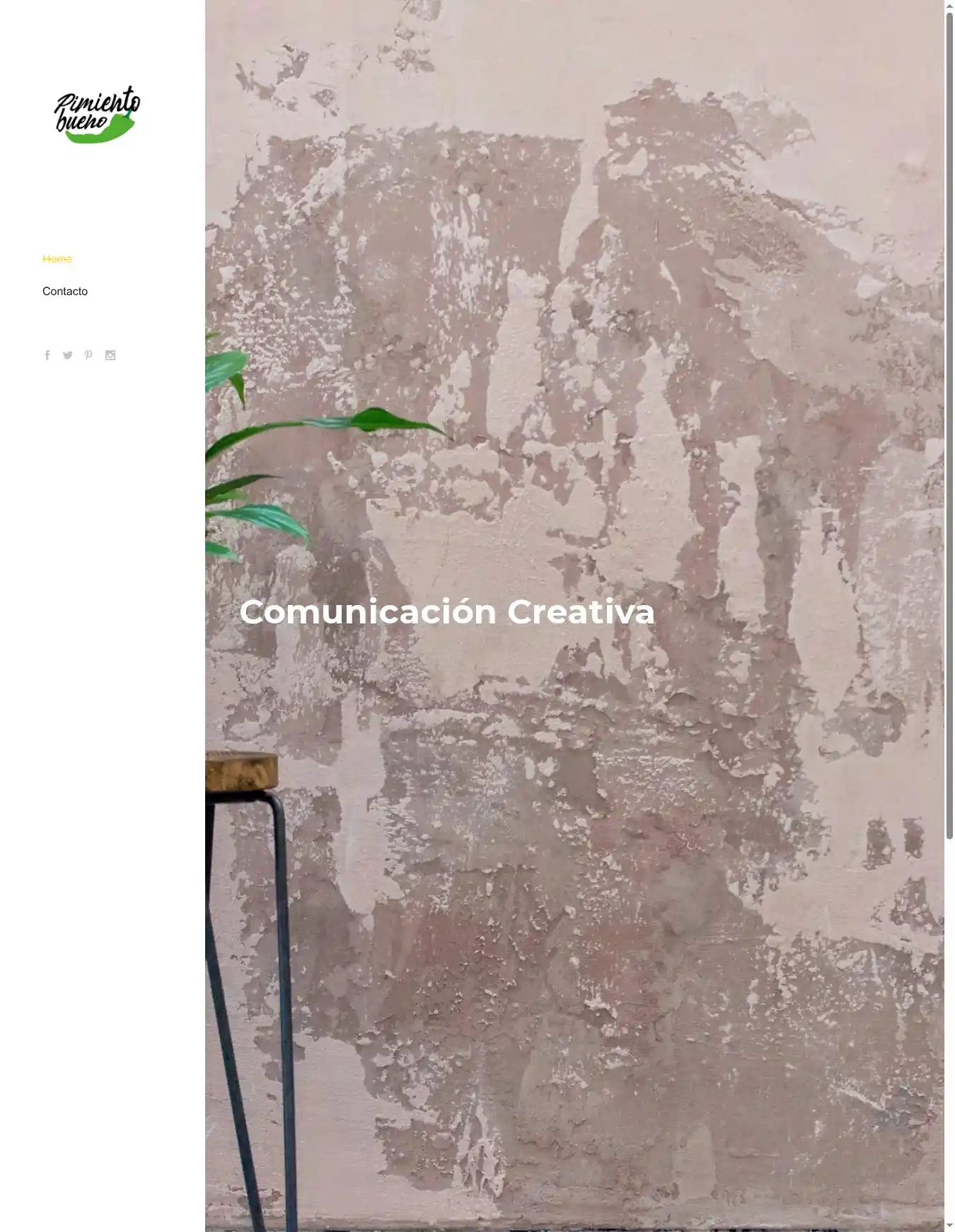Open the Pinterest social icon

pos(88,355)
